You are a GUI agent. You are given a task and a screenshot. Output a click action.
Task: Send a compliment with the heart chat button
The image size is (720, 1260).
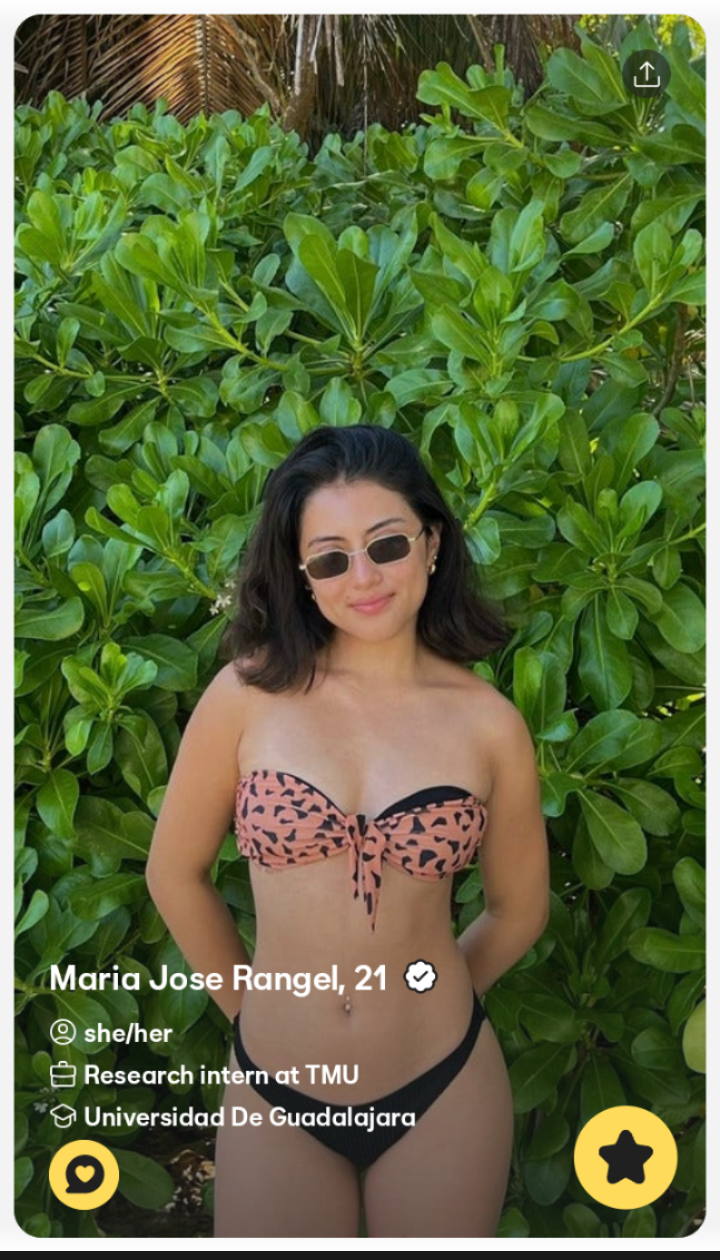click(x=84, y=1175)
